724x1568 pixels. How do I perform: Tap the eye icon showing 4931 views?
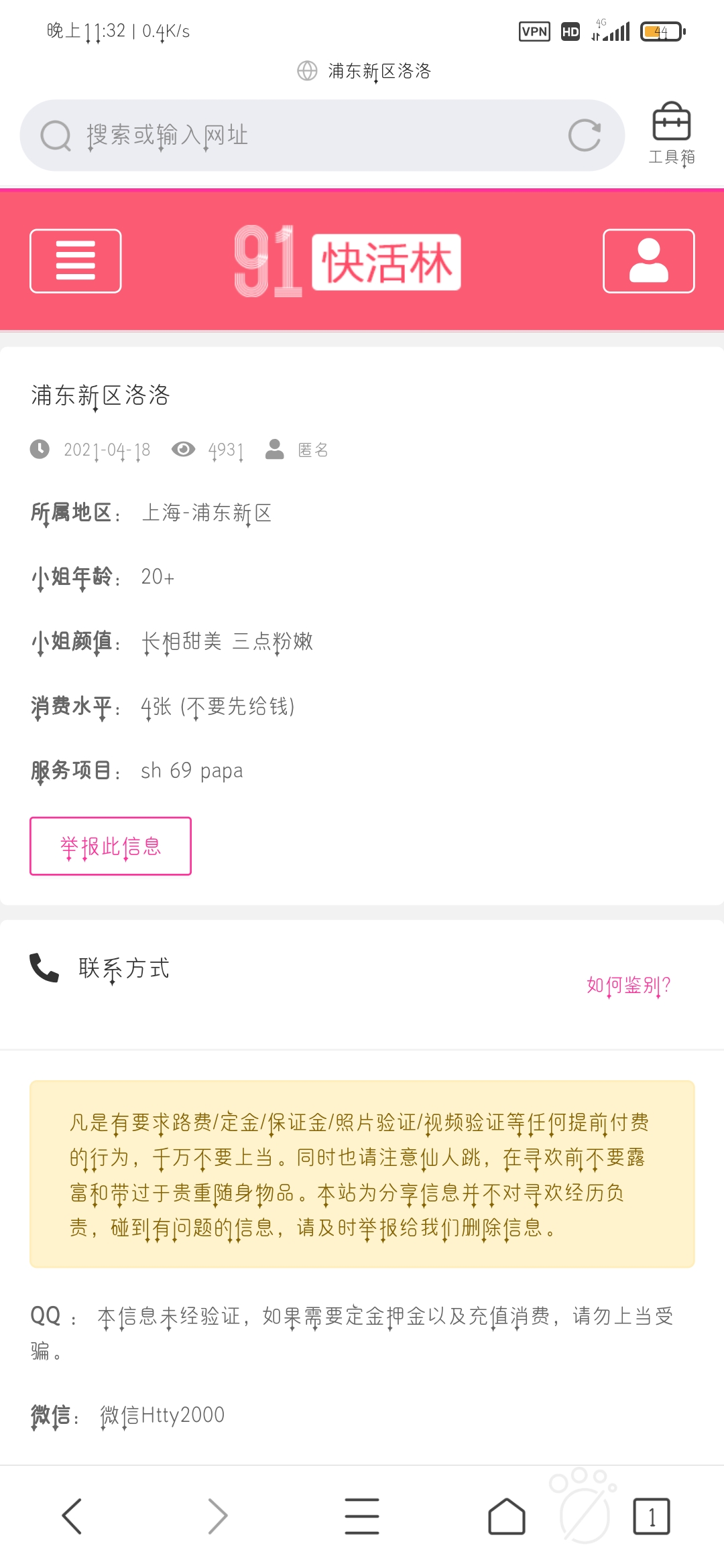(x=183, y=449)
